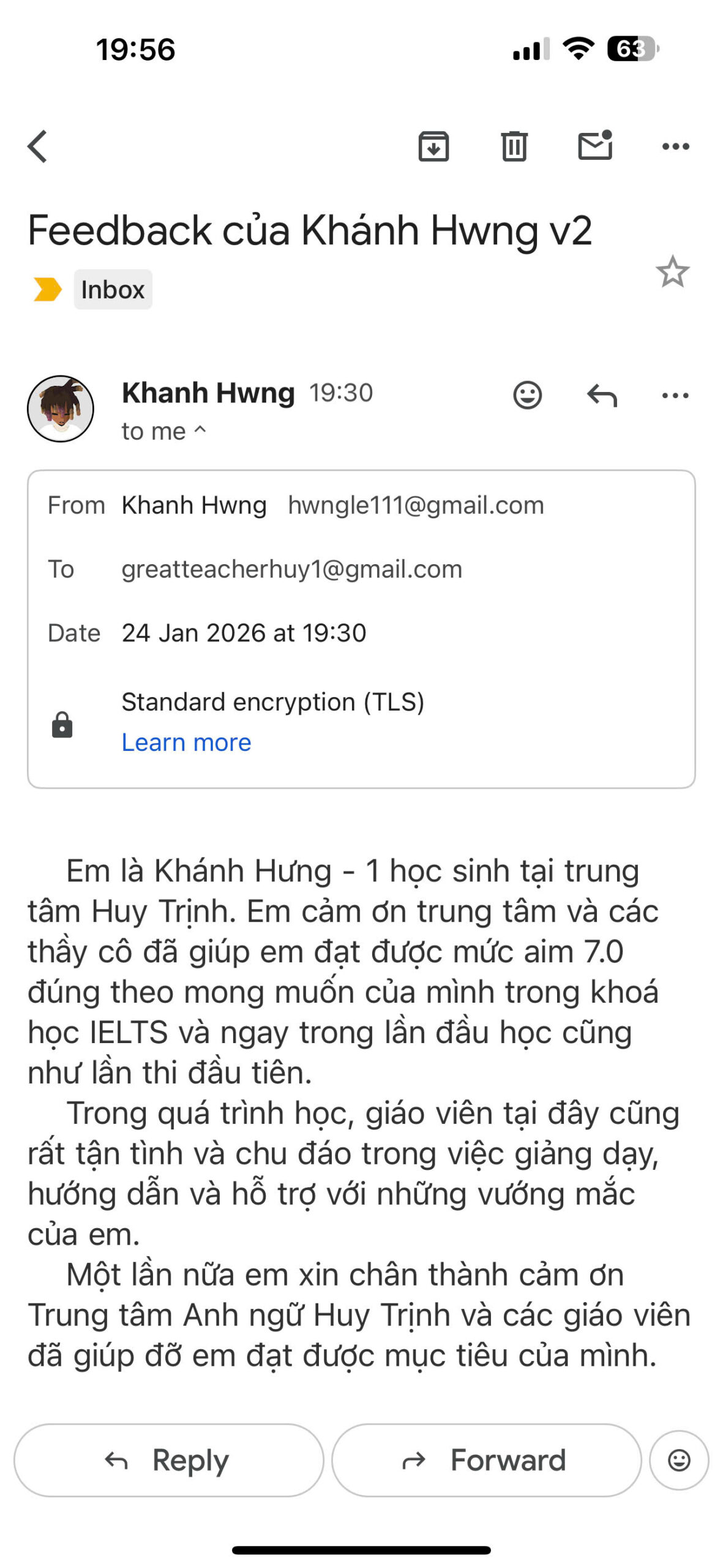Forward this email
This screenshot has height=1568, width=723.
486,1460
